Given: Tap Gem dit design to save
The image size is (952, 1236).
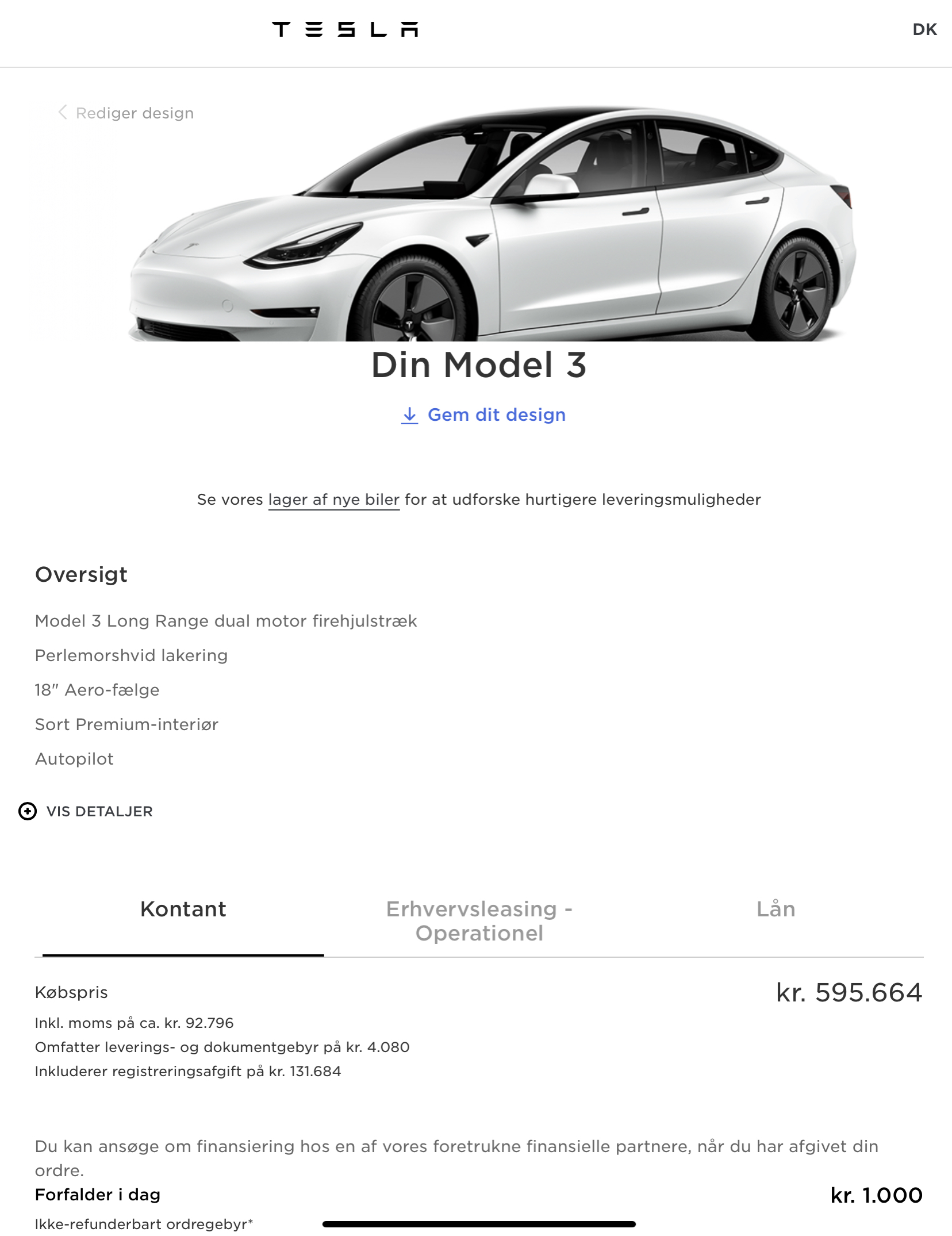Looking at the screenshot, I should 483,414.
